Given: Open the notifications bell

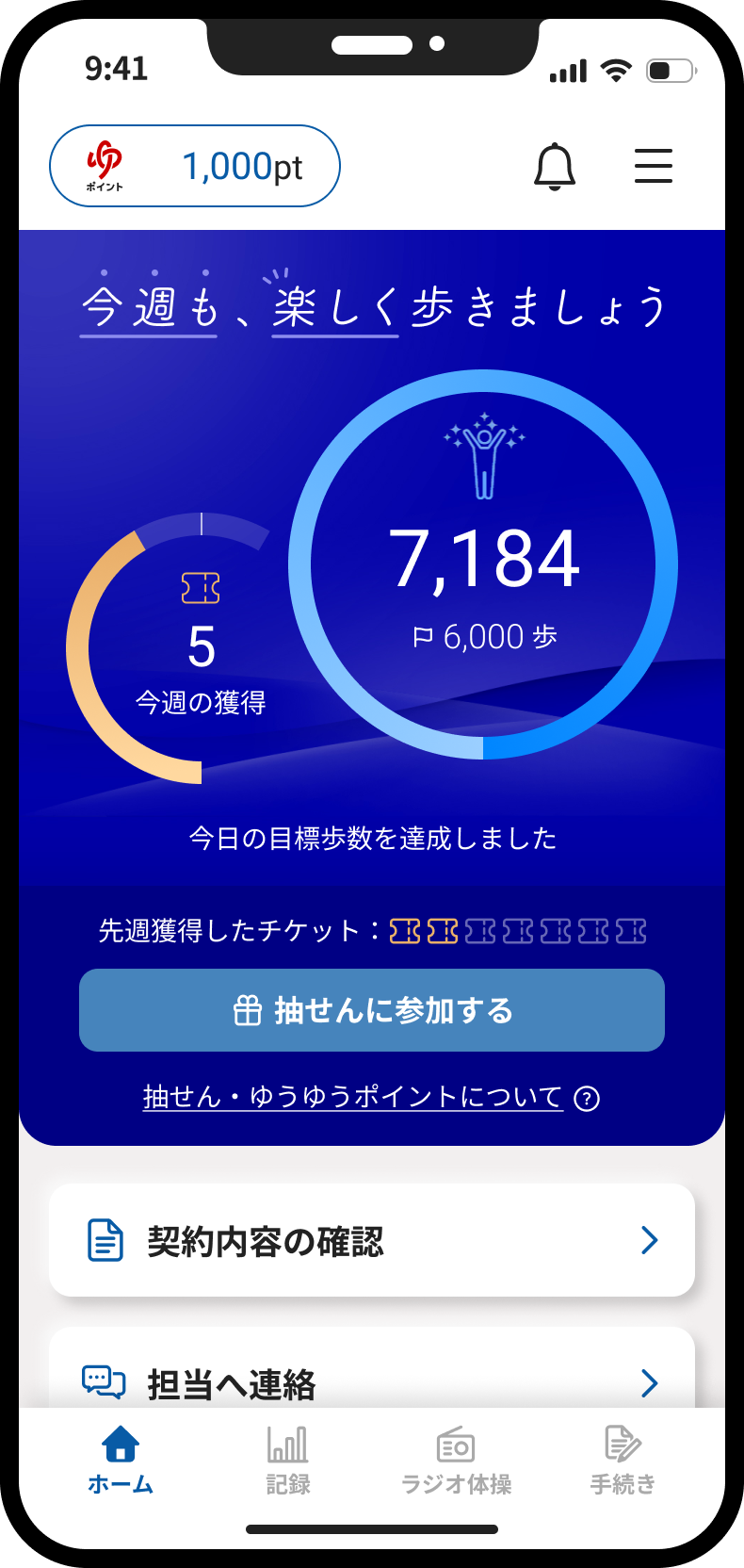Looking at the screenshot, I should coord(555,167).
